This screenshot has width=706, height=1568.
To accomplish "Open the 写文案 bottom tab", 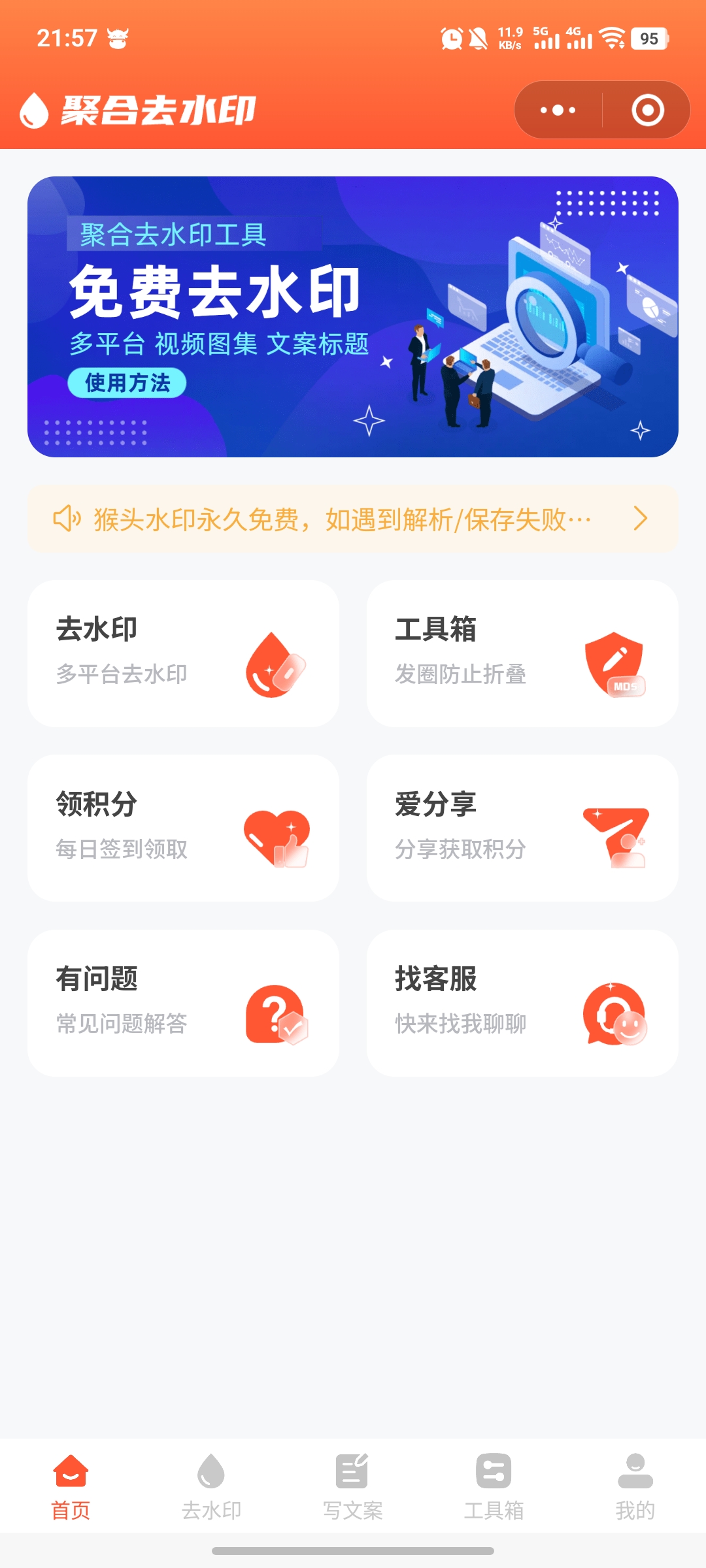I will tap(352, 1496).
